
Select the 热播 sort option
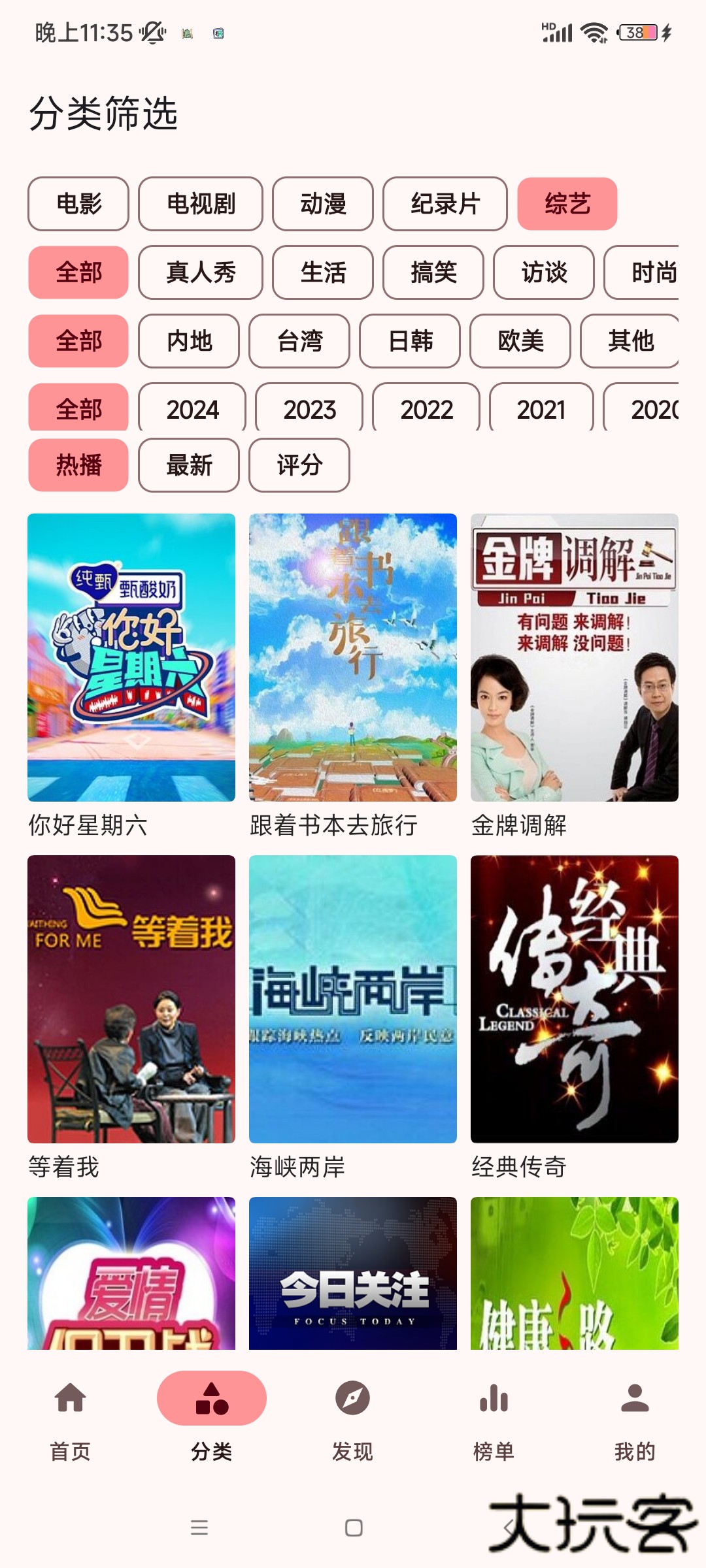(x=77, y=465)
